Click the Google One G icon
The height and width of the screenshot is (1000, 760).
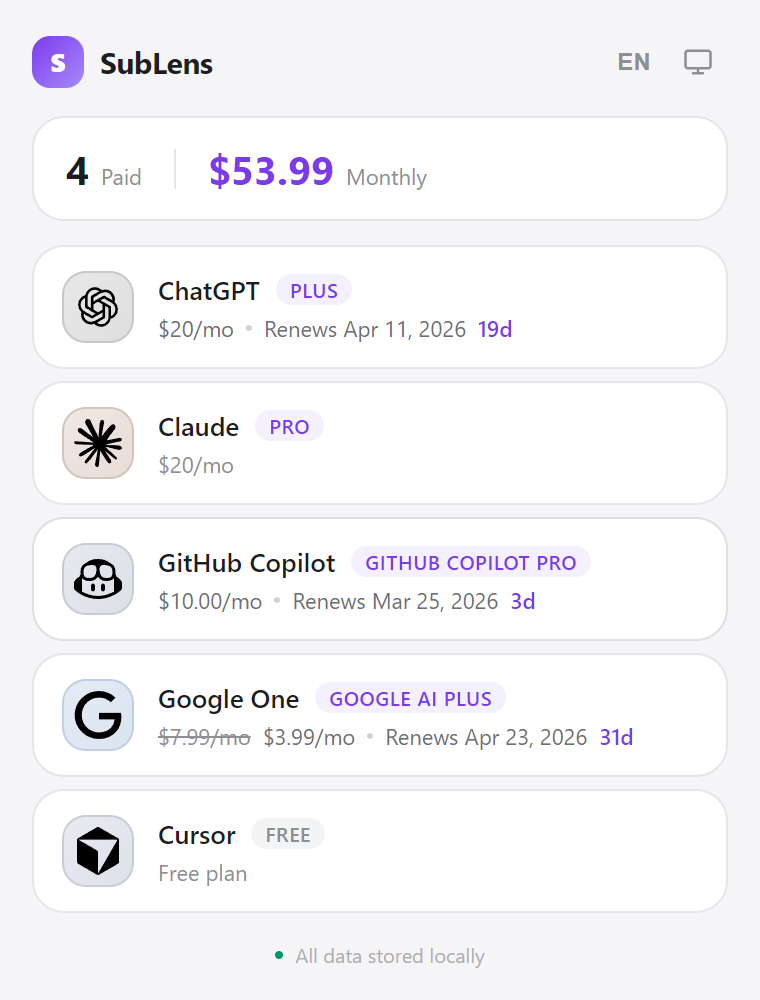[97, 715]
